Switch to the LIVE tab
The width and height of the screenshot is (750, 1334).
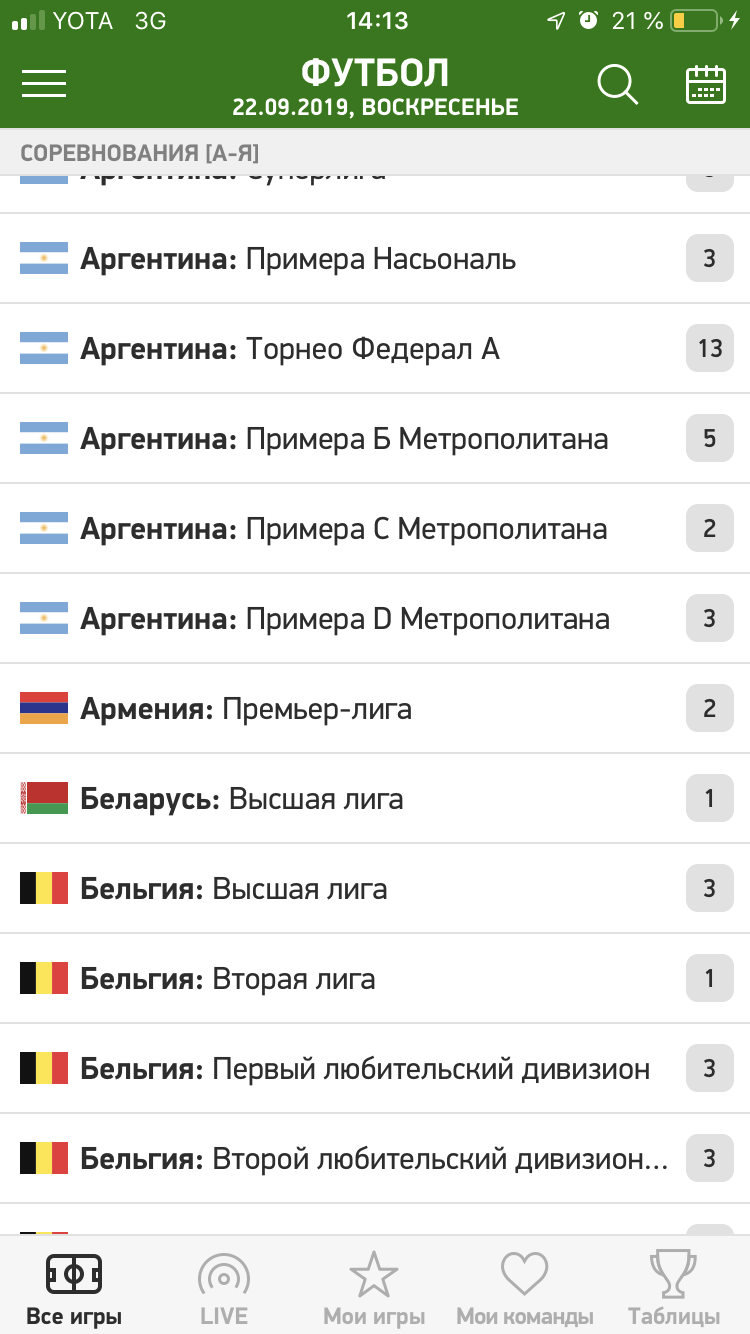click(x=224, y=1288)
